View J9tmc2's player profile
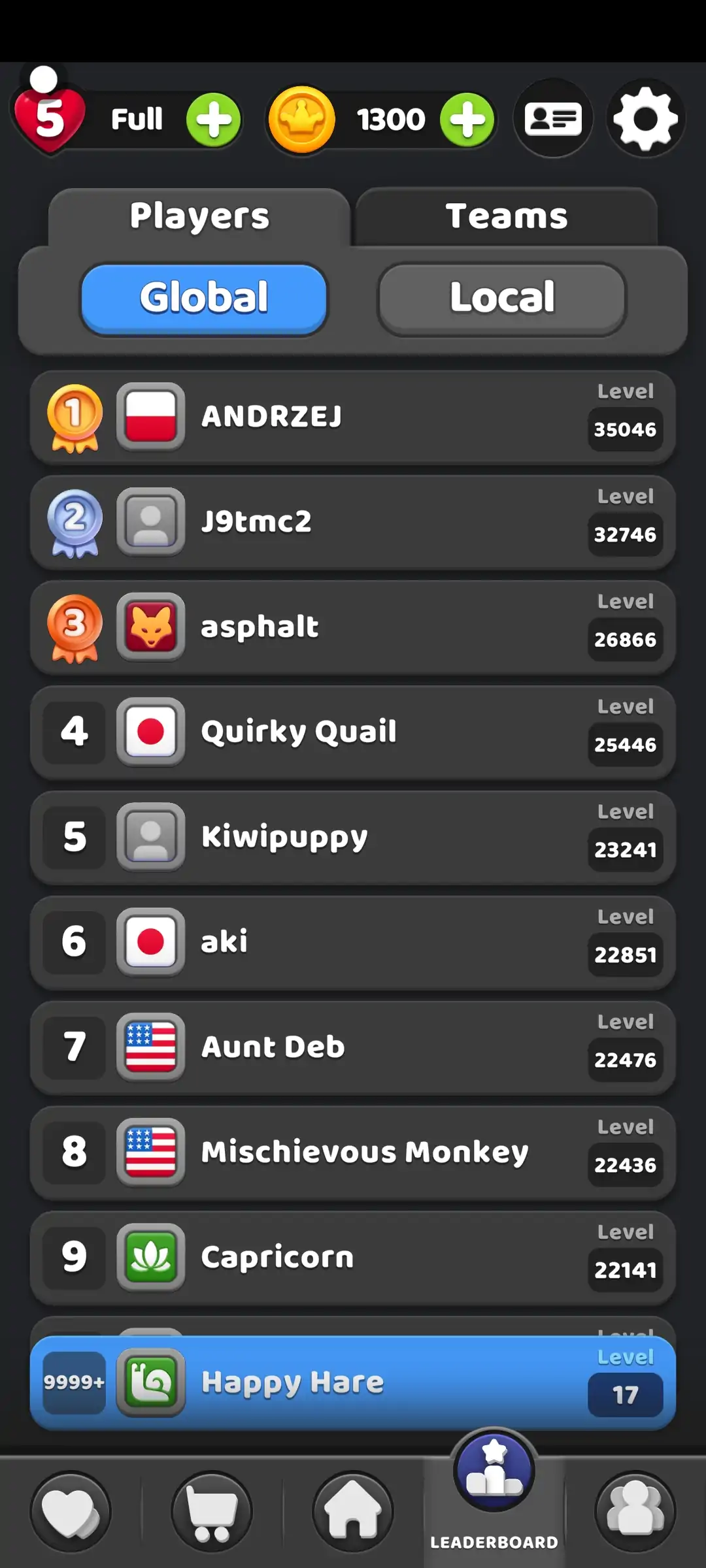The height and width of the screenshot is (1568, 706). pos(353,522)
